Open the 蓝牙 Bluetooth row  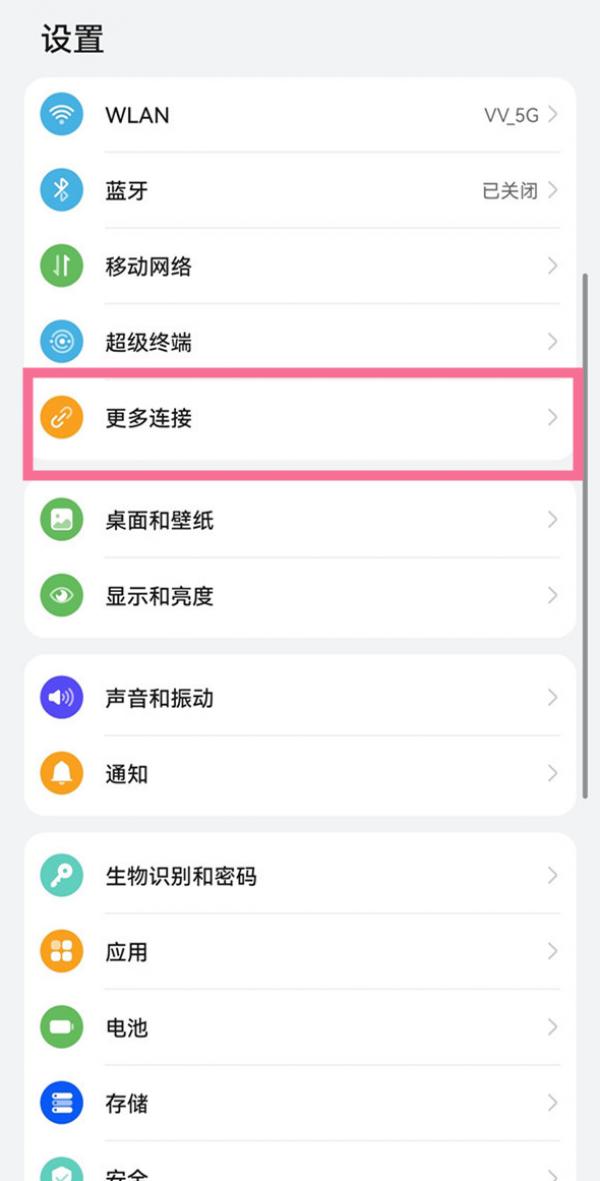(x=300, y=190)
